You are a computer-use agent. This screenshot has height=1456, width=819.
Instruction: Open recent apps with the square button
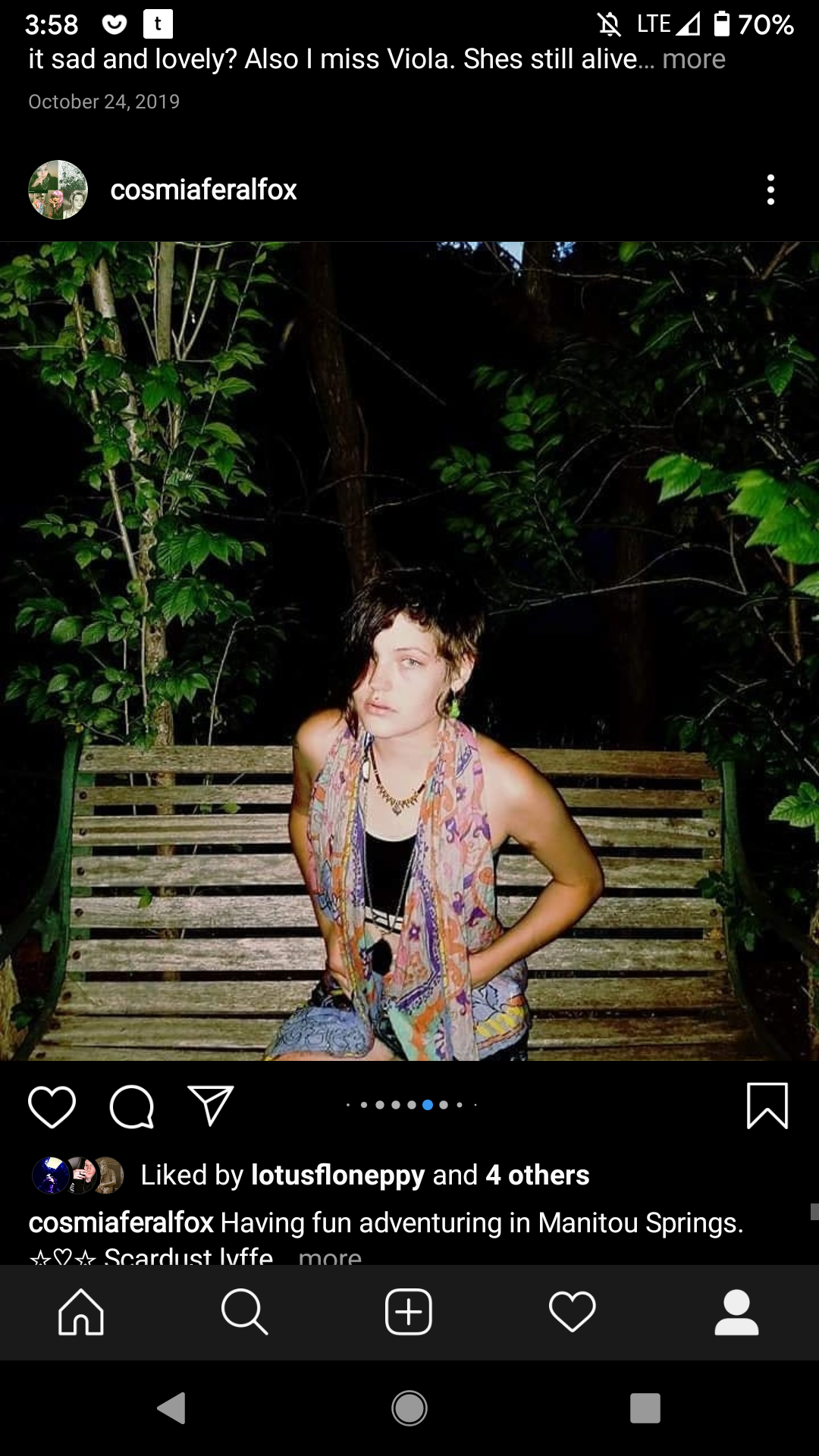click(645, 1408)
